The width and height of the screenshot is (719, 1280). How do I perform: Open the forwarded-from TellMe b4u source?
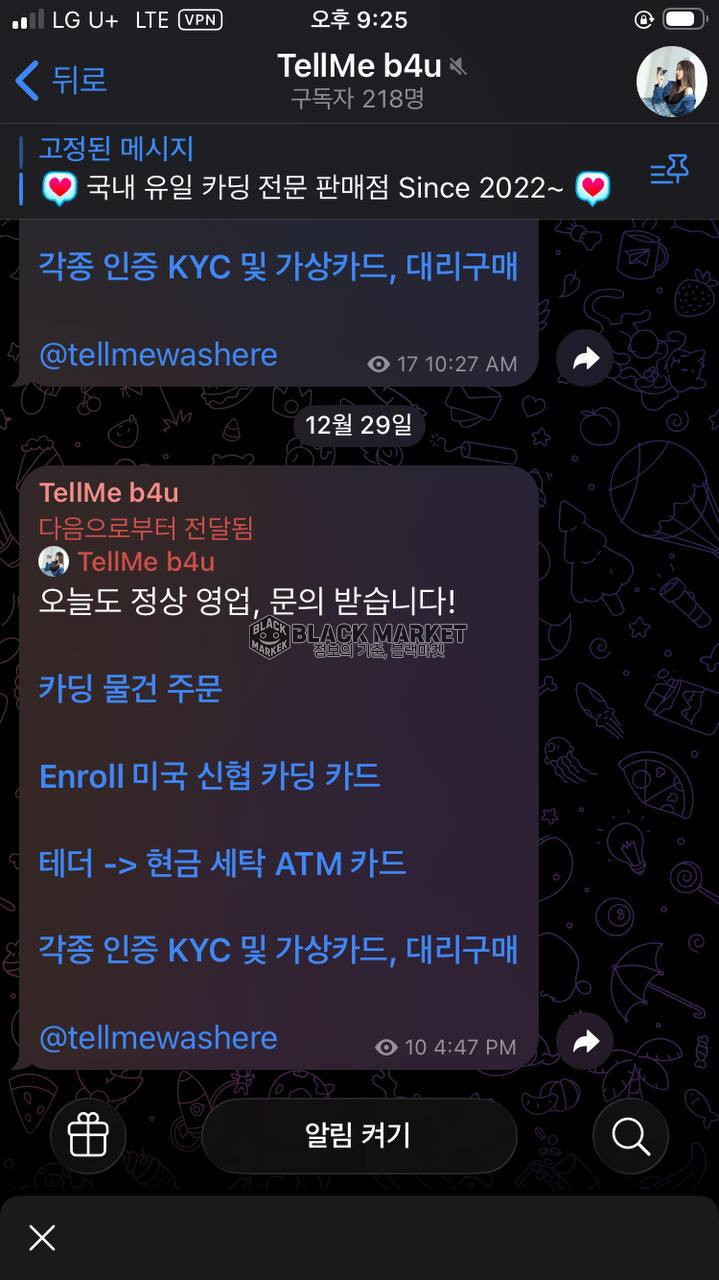[x=145, y=562]
